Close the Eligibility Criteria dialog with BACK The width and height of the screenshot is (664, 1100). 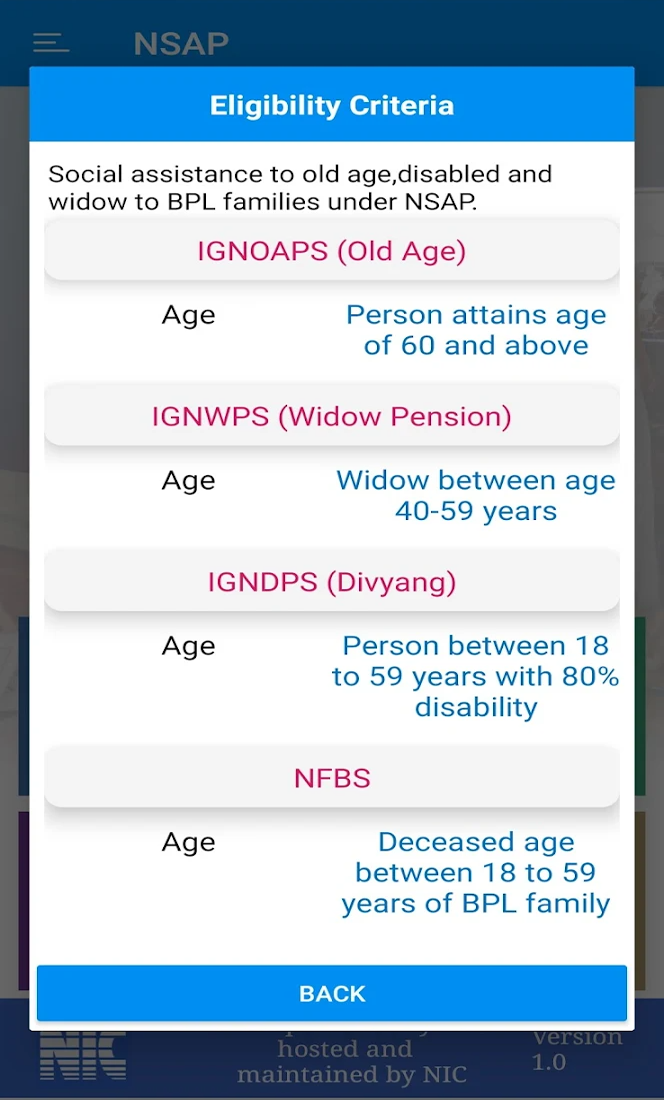click(332, 993)
